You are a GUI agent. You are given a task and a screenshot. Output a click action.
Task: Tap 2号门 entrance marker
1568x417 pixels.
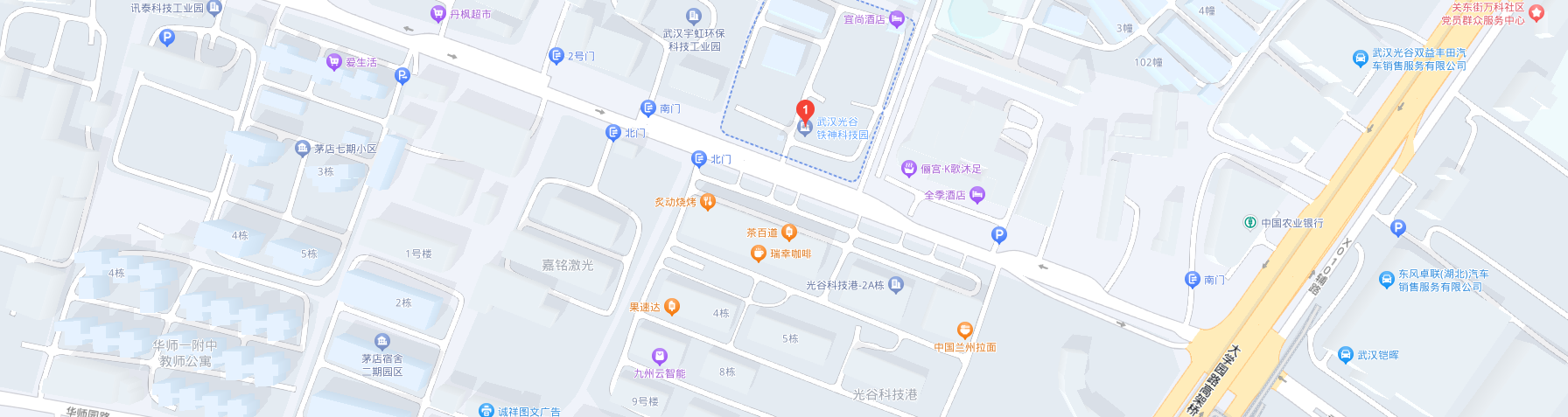(556, 56)
